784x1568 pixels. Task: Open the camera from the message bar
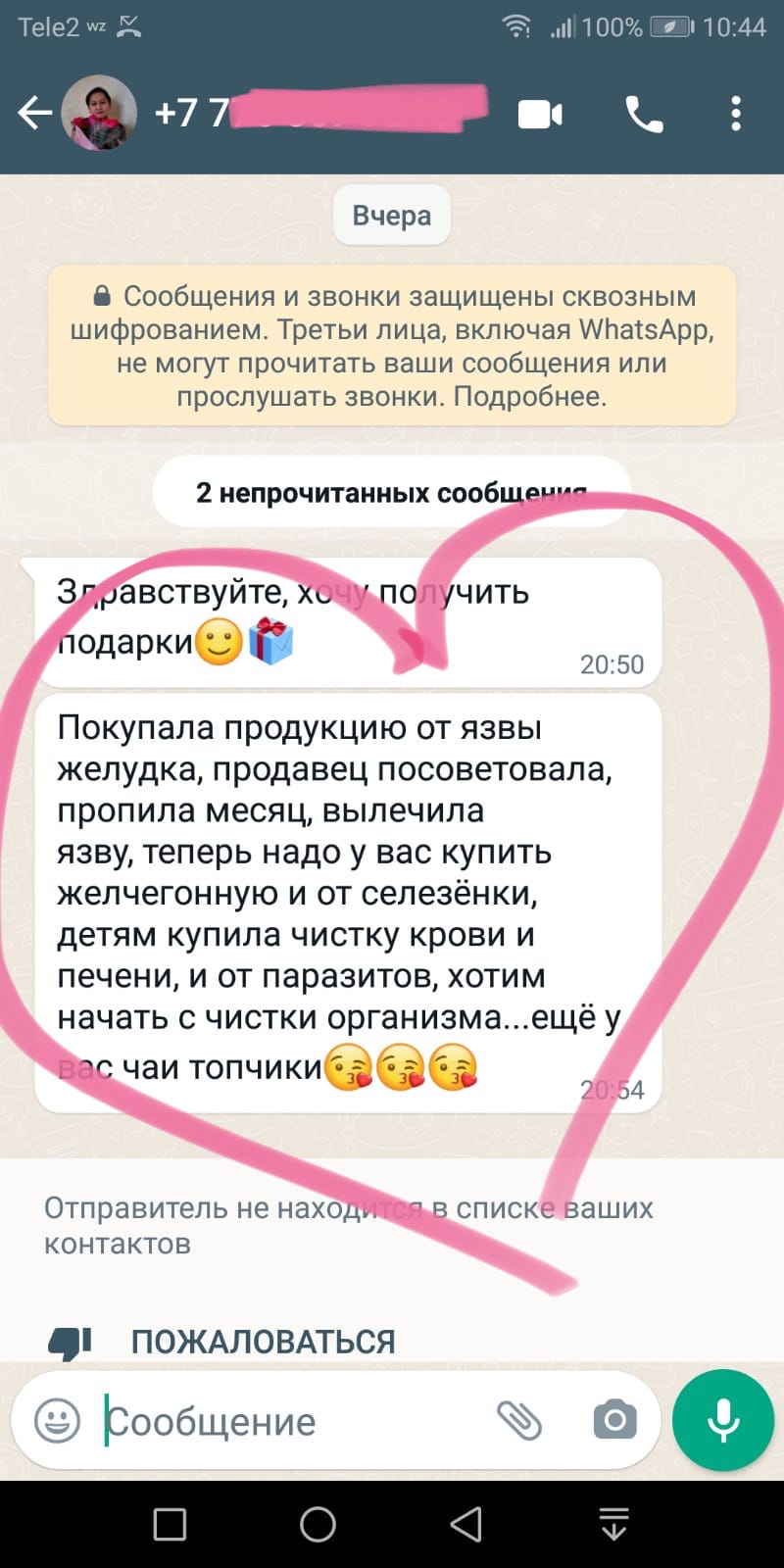click(x=614, y=1420)
